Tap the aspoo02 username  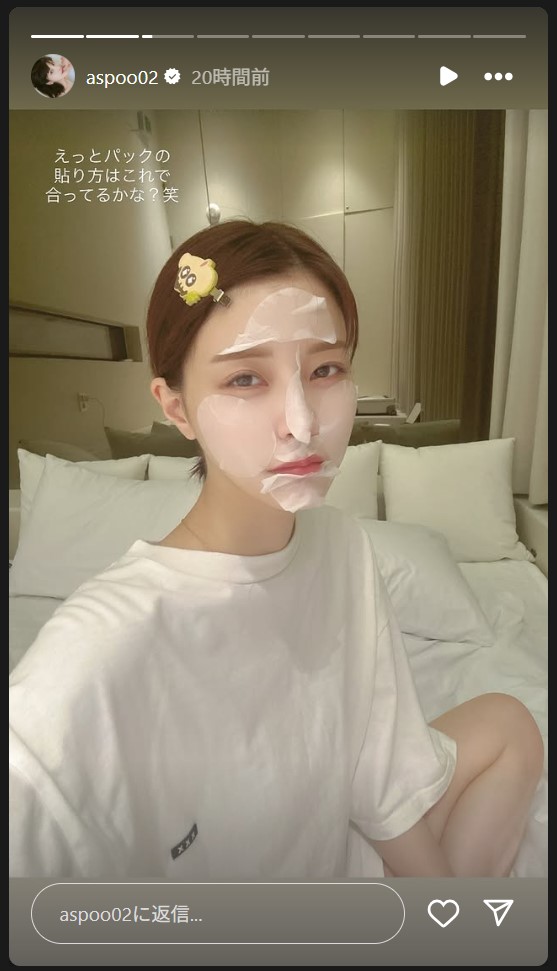[122, 77]
